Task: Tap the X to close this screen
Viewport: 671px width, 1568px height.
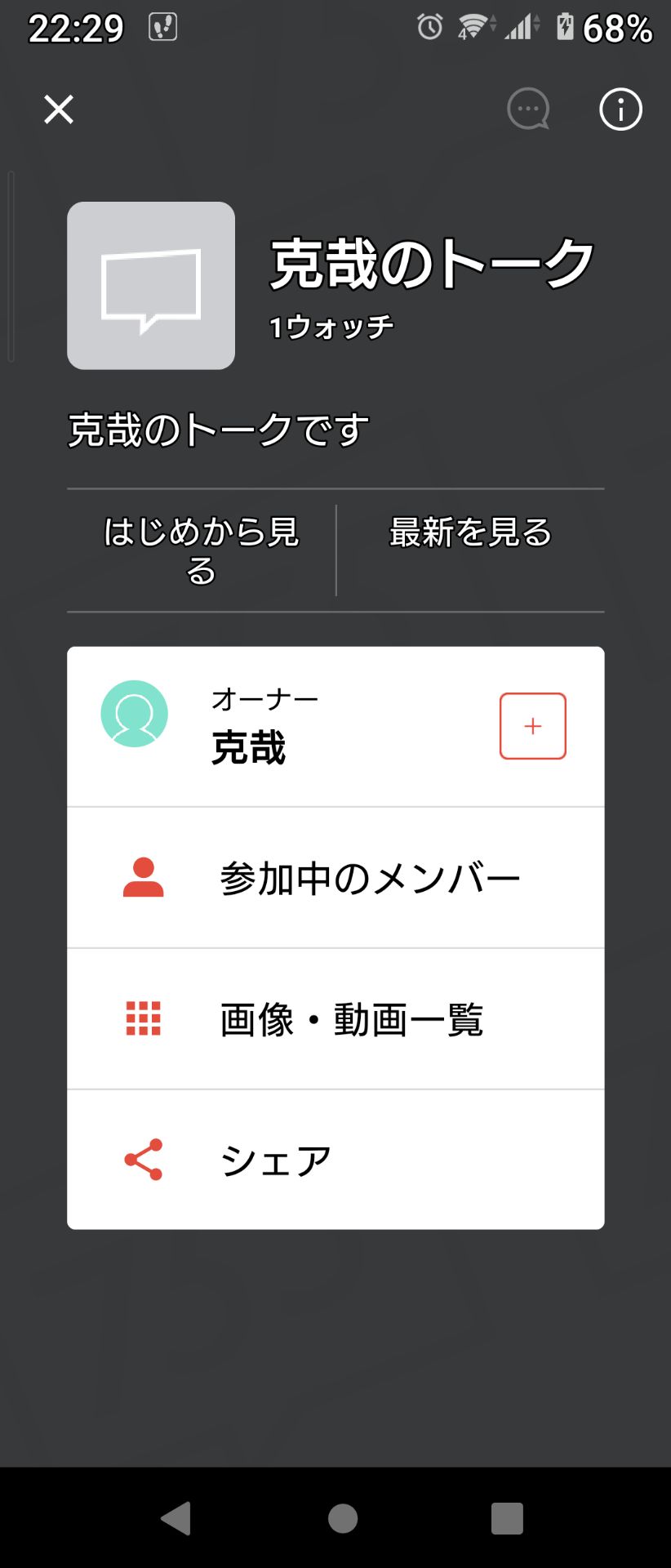Action: (x=57, y=109)
